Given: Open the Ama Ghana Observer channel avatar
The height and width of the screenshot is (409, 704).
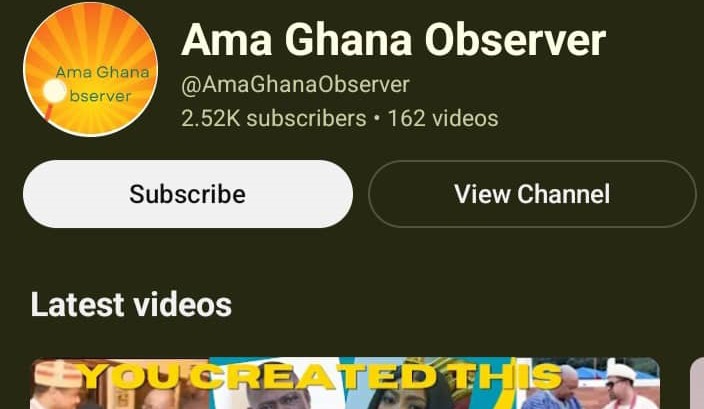Looking at the screenshot, I should pyautogui.click(x=91, y=69).
